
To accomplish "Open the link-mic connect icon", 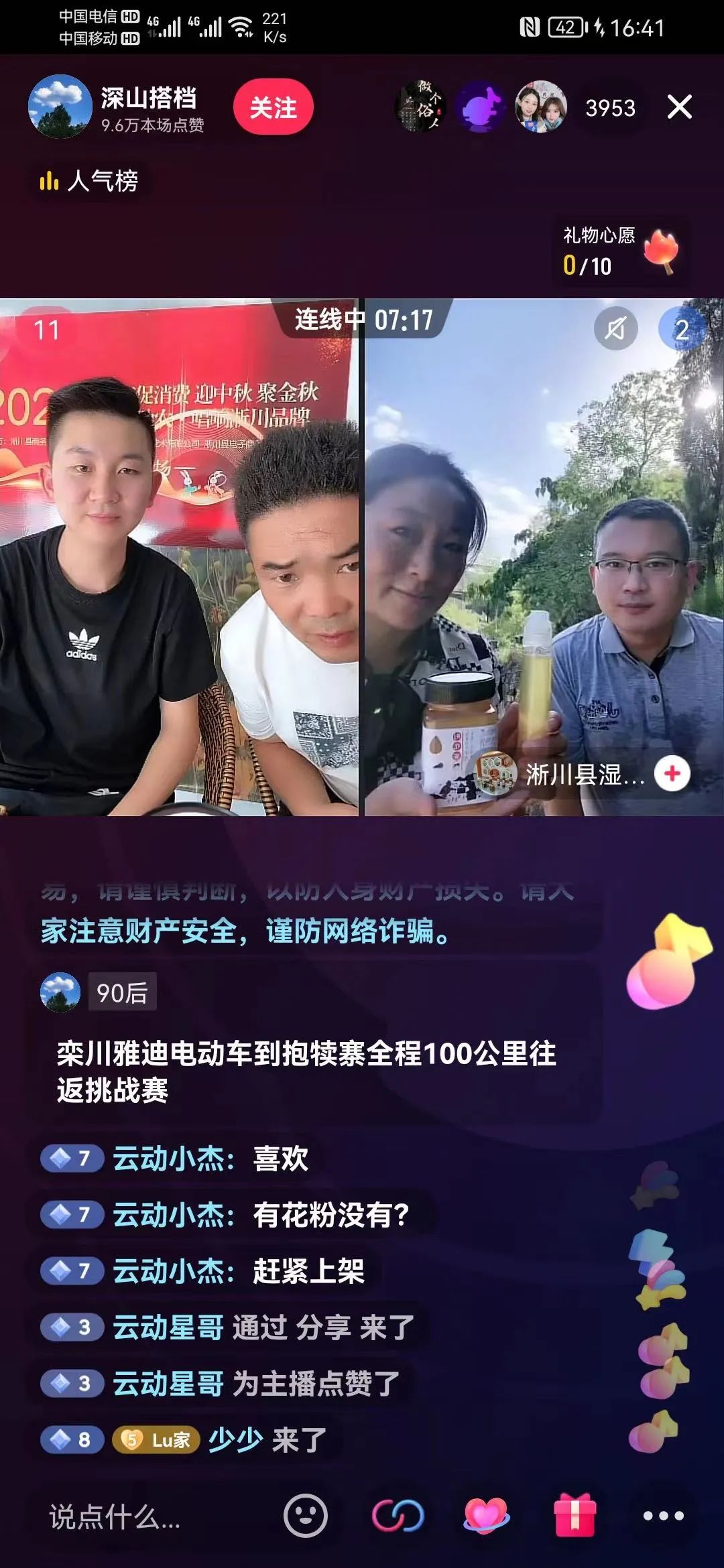I will (x=398, y=1515).
